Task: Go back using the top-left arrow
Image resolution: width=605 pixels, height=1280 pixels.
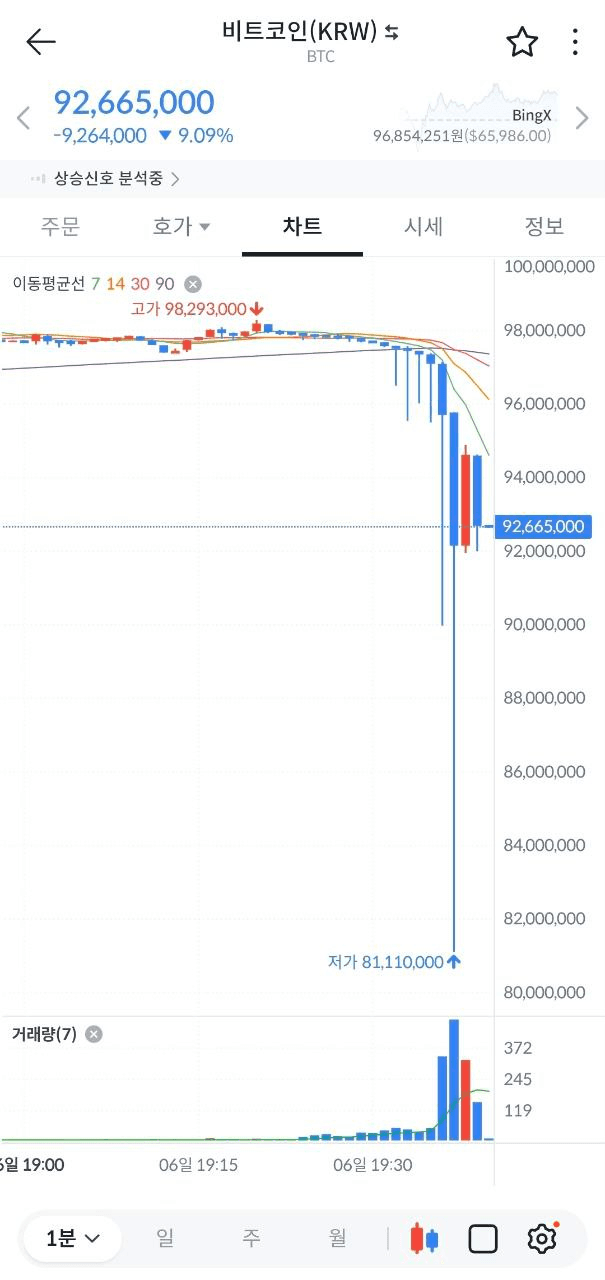Action: click(41, 42)
